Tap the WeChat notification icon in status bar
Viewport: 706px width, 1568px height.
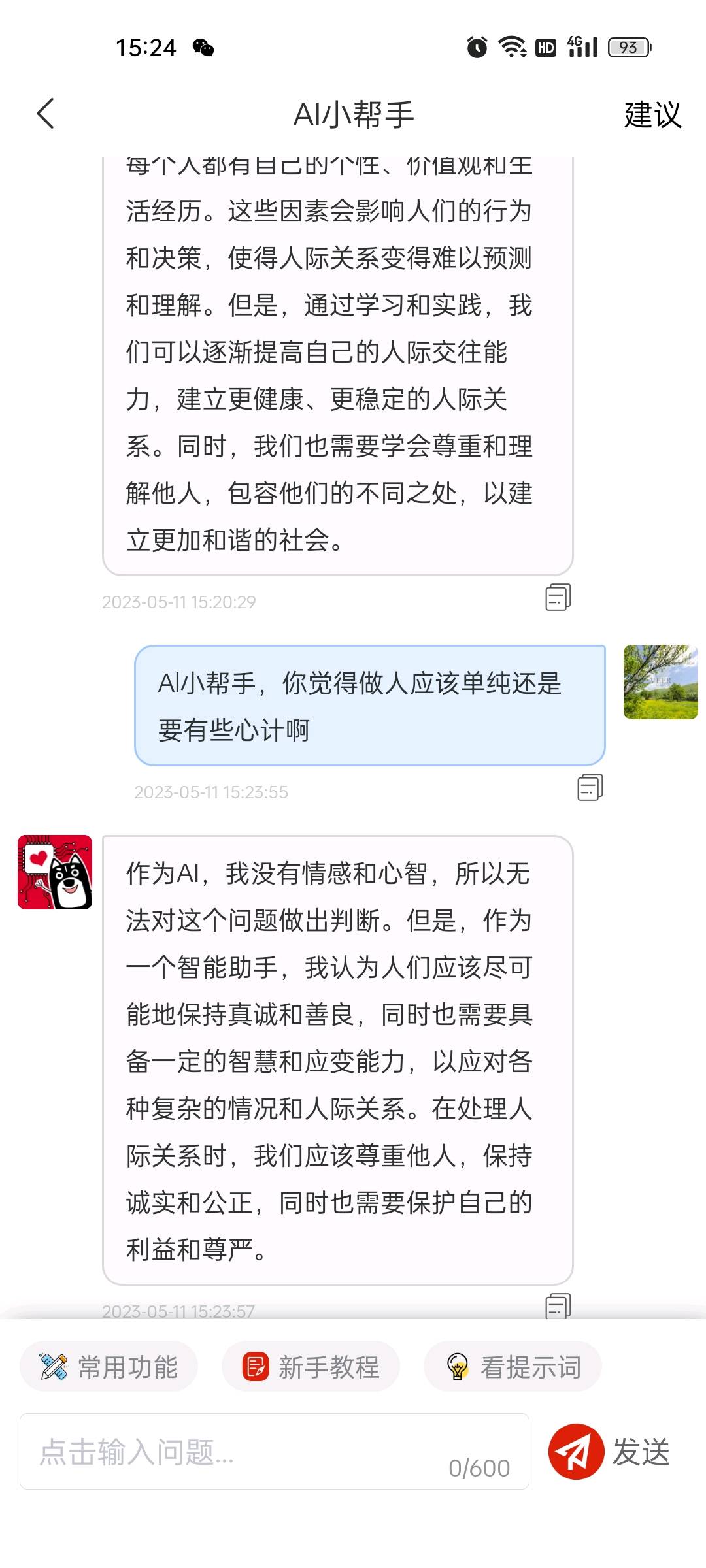[x=203, y=46]
